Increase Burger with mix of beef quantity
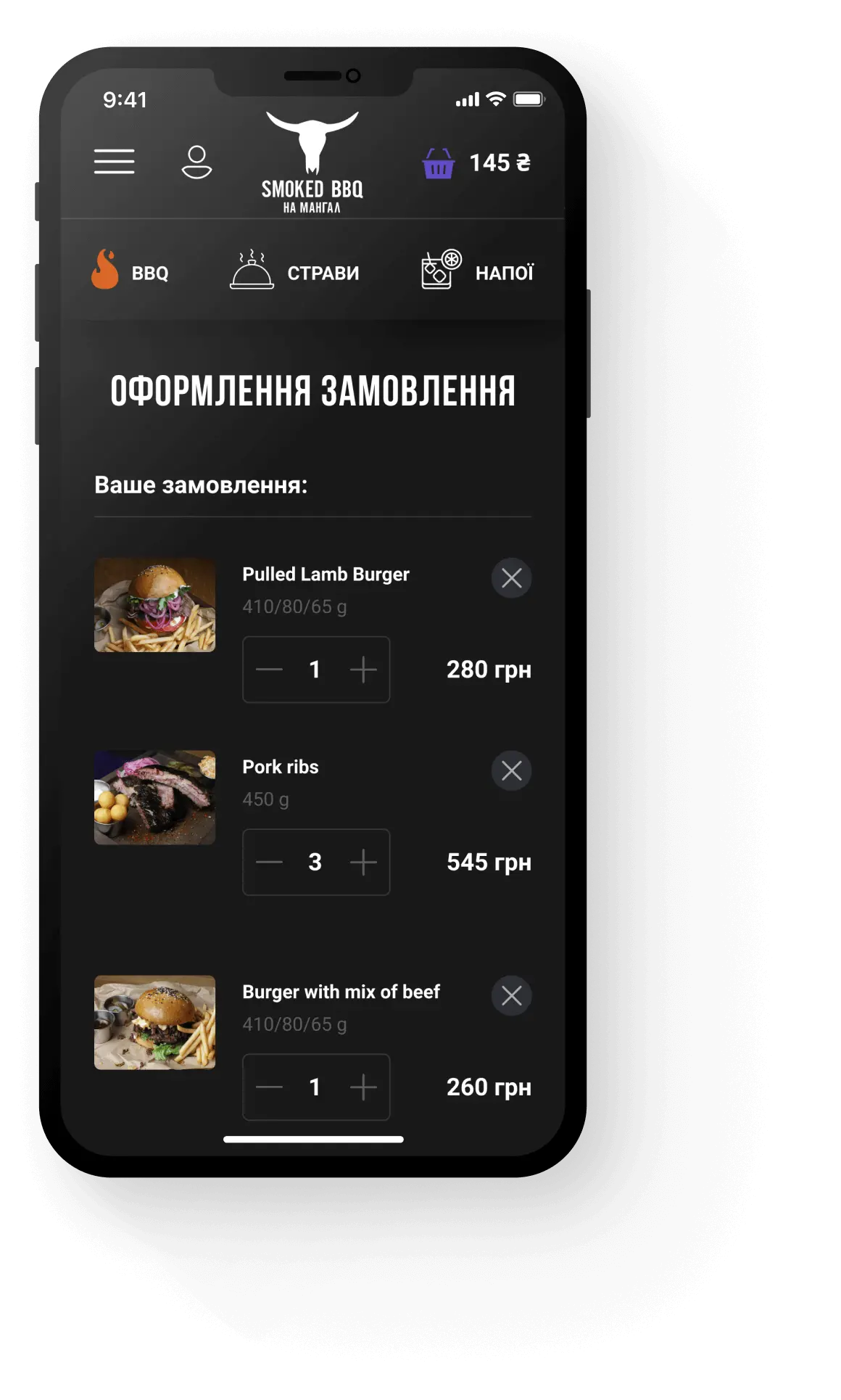 pyautogui.click(x=362, y=1087)
